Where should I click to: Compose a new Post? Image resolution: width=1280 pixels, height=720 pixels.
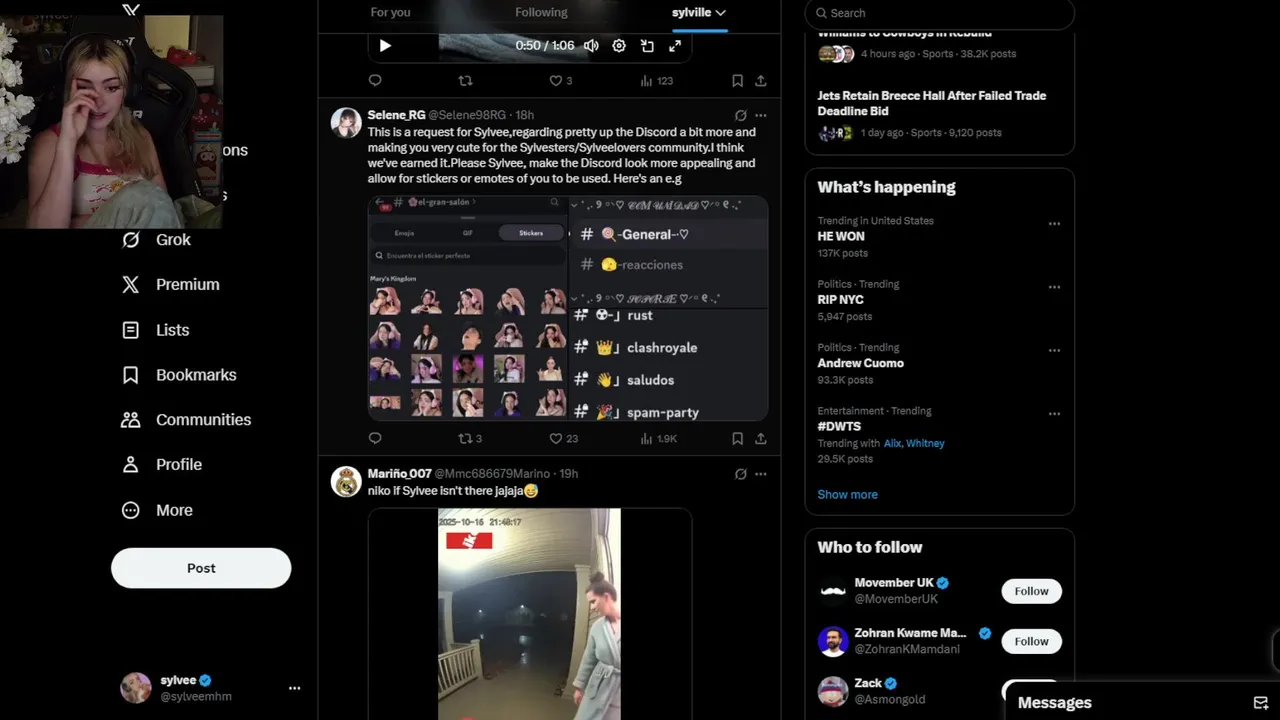point(201,568)
